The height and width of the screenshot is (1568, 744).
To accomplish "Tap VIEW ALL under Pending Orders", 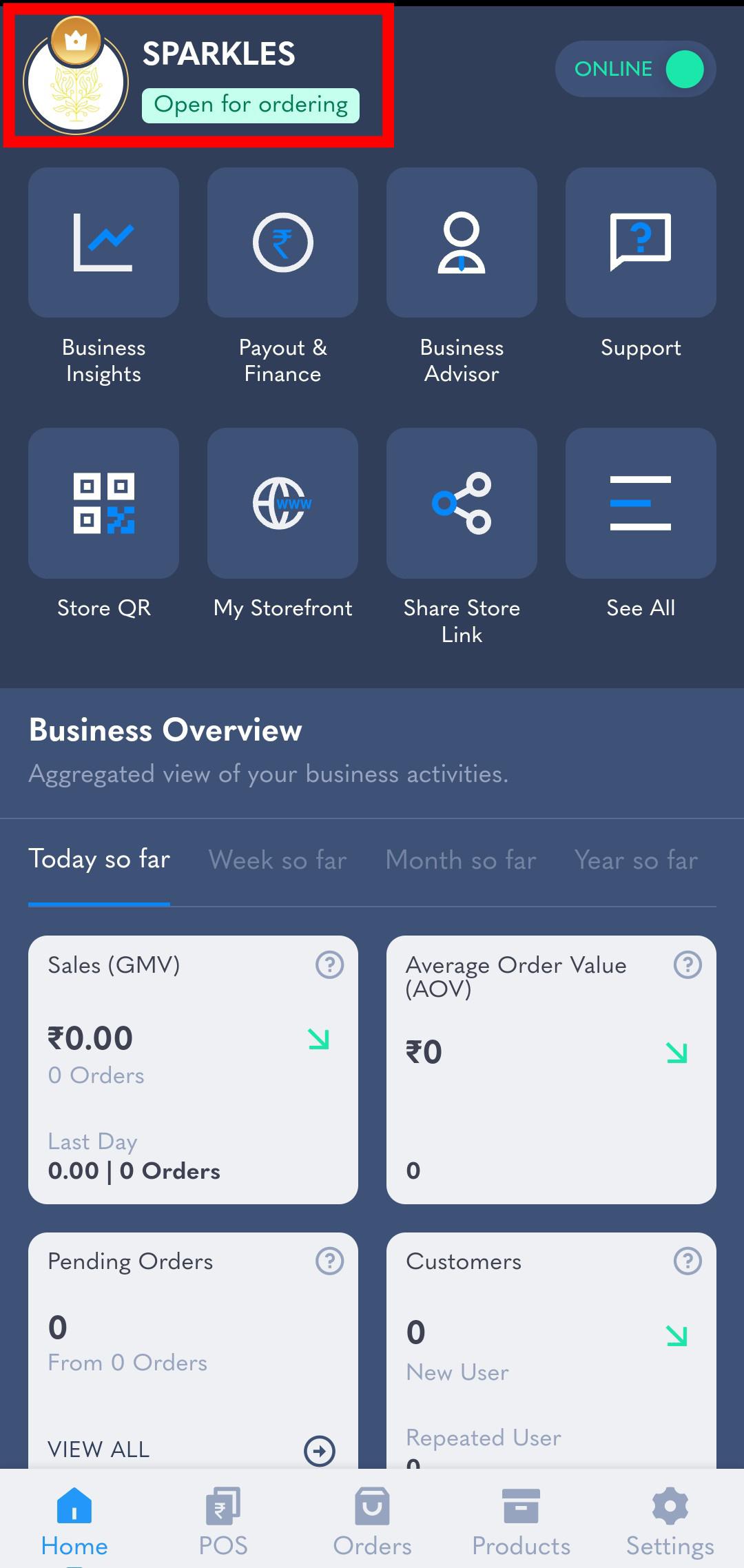I will tap(192, 1450).
